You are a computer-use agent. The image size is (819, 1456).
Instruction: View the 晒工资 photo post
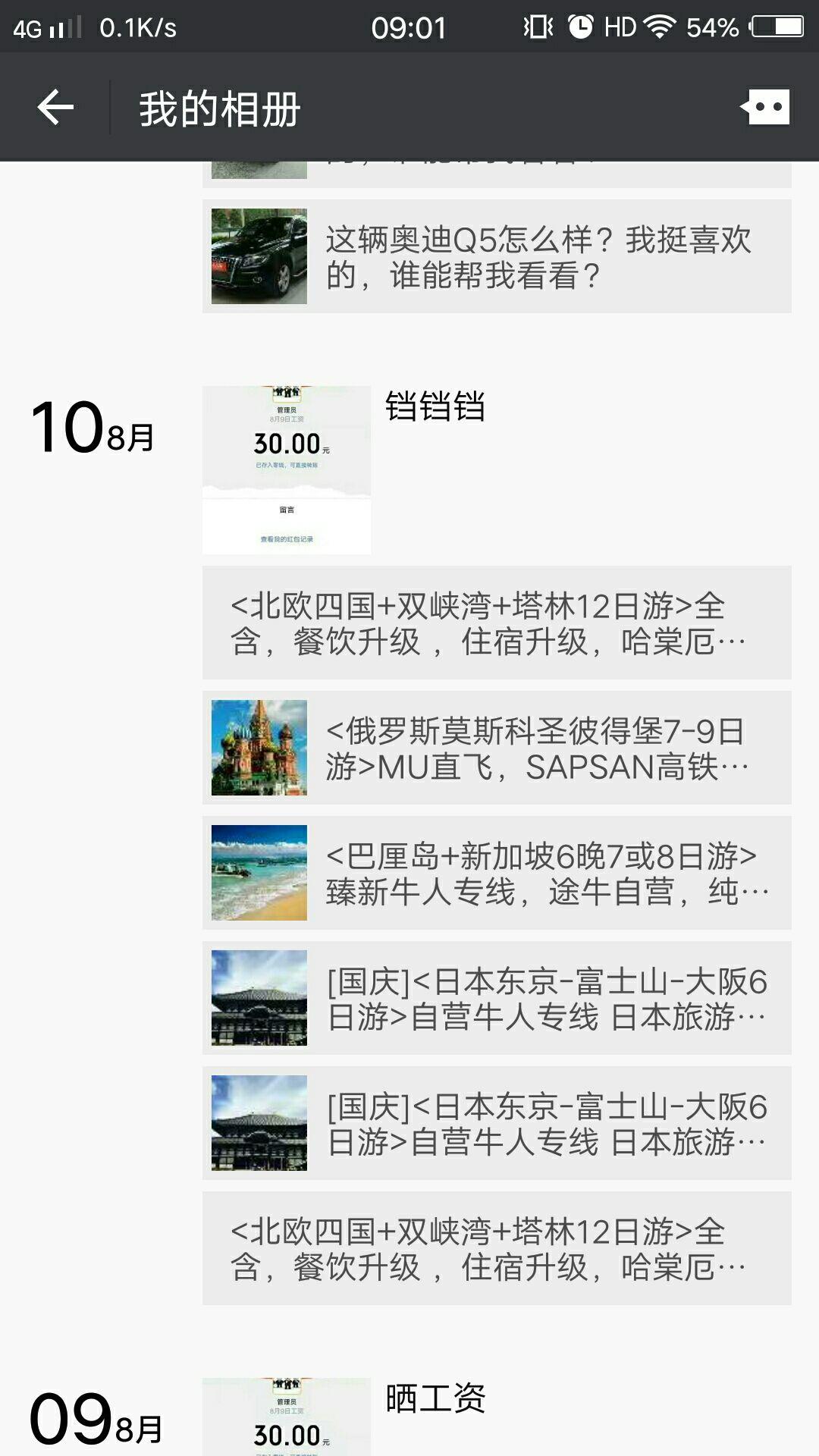tap(287, 1417)
